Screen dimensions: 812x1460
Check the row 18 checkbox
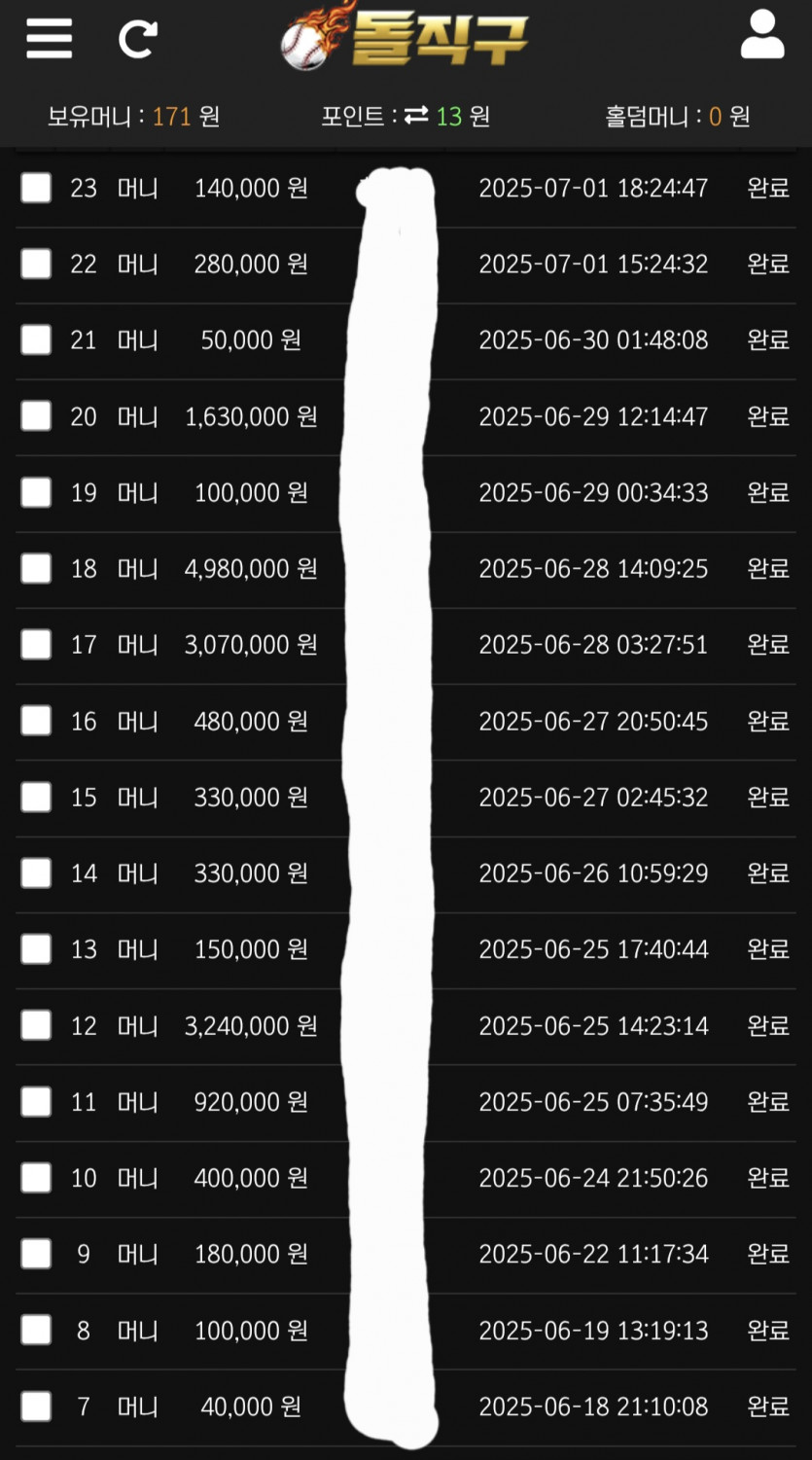pyautogui.click(x=36, y=568)
